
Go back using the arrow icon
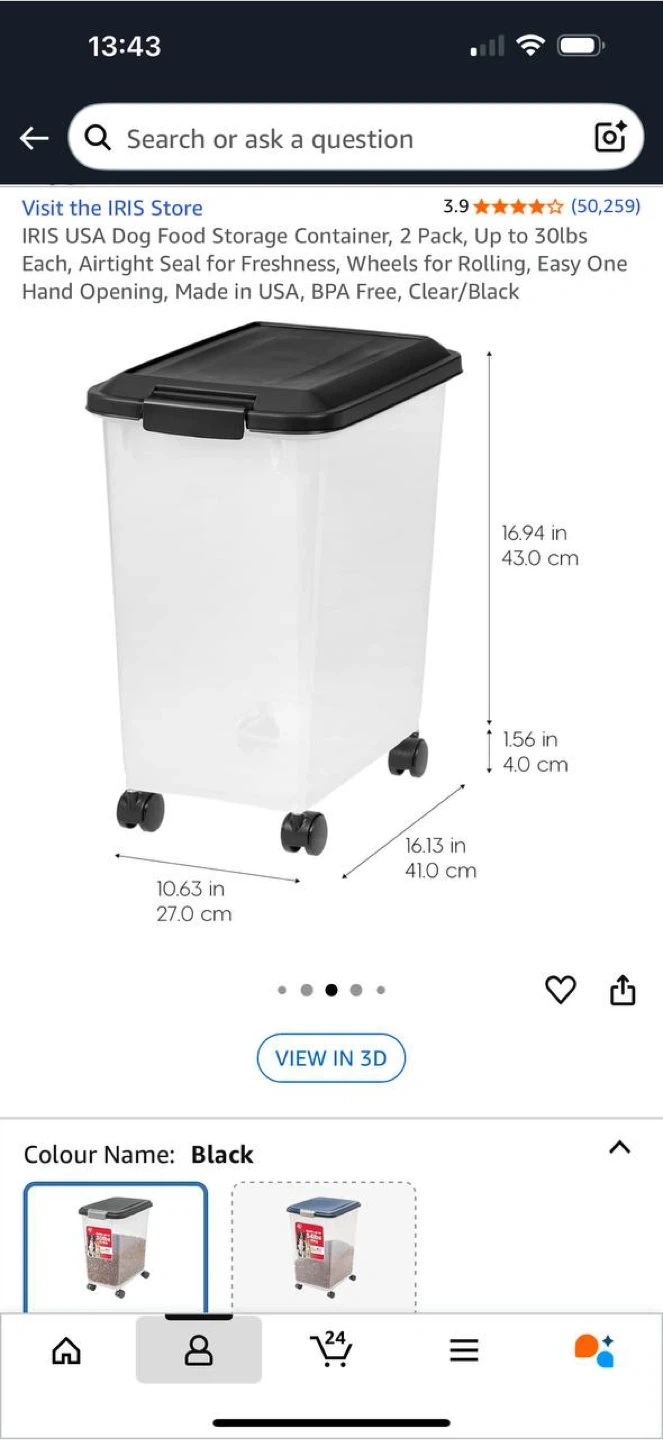(34, 138)
